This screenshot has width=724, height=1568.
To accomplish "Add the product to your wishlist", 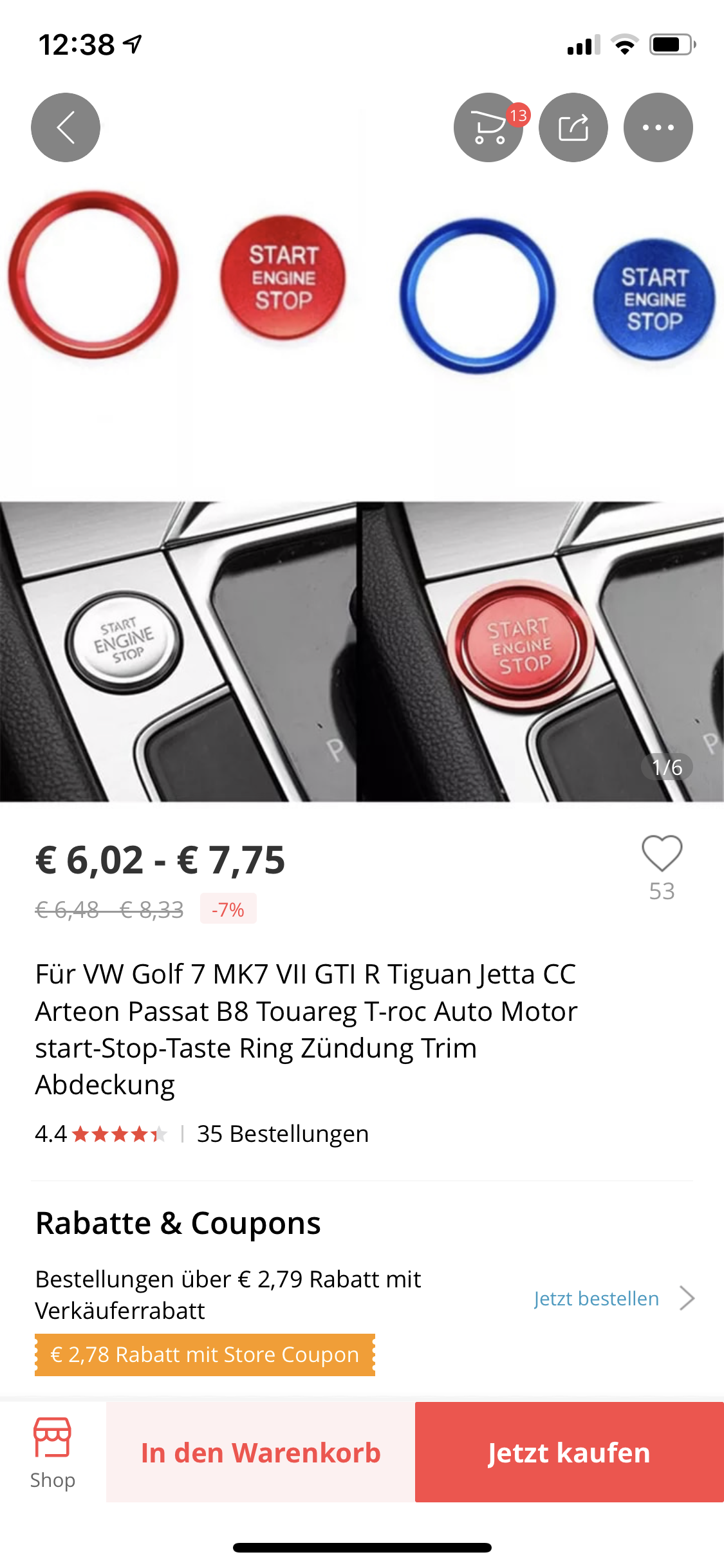I will click(662, 854).
